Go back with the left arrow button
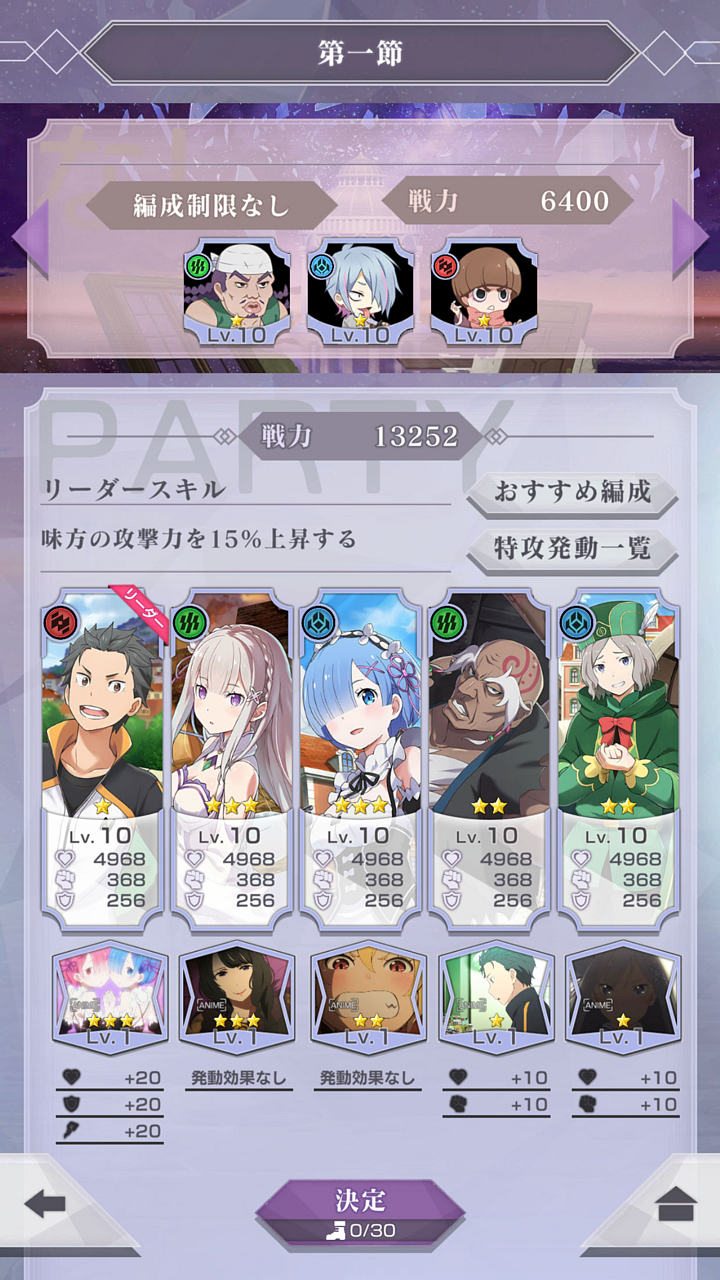The width and height of the screenshot is (720, 1280). click(x=45, y=1204)
